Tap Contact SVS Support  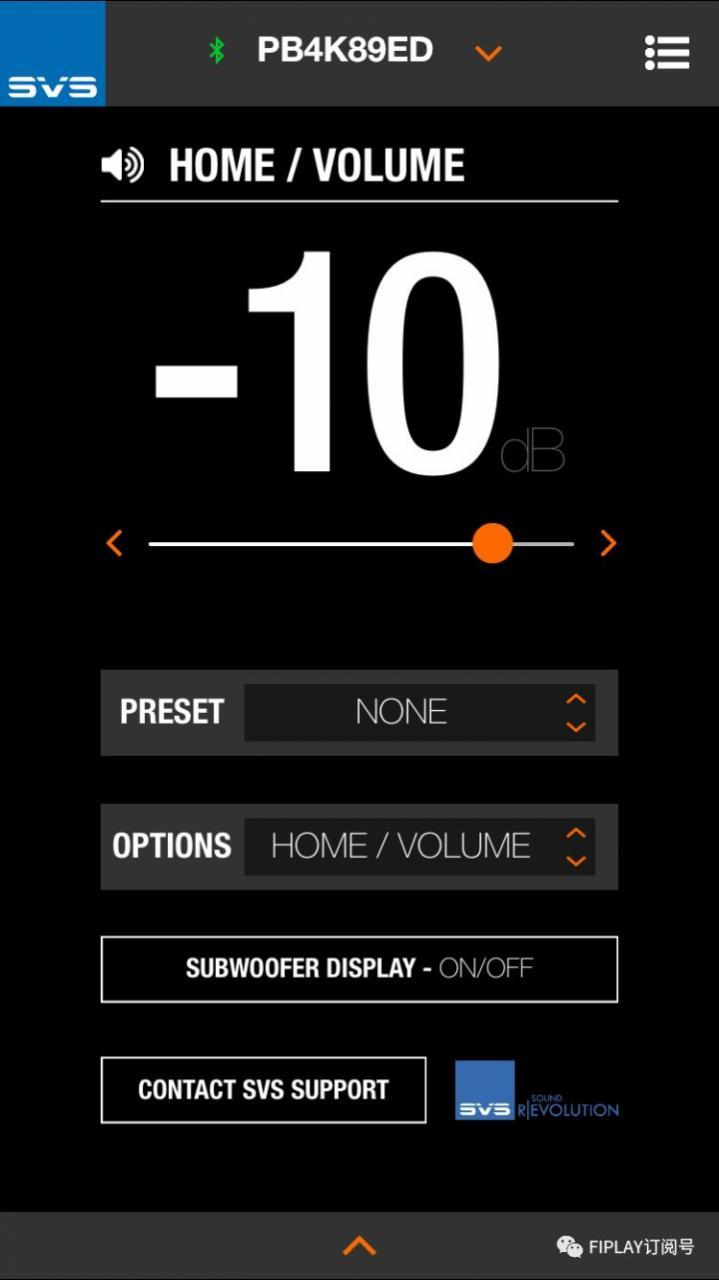[263, 1090]
